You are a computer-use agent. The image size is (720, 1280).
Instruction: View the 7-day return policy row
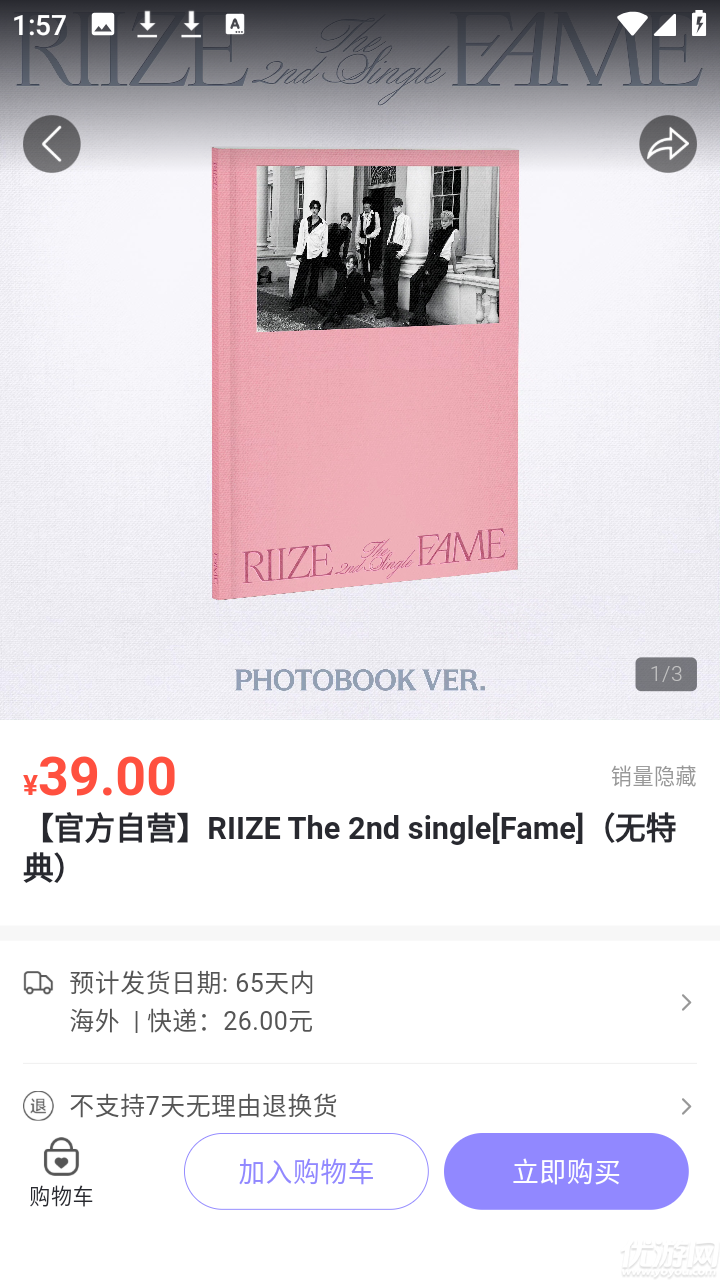click(x=360, y=1105)
